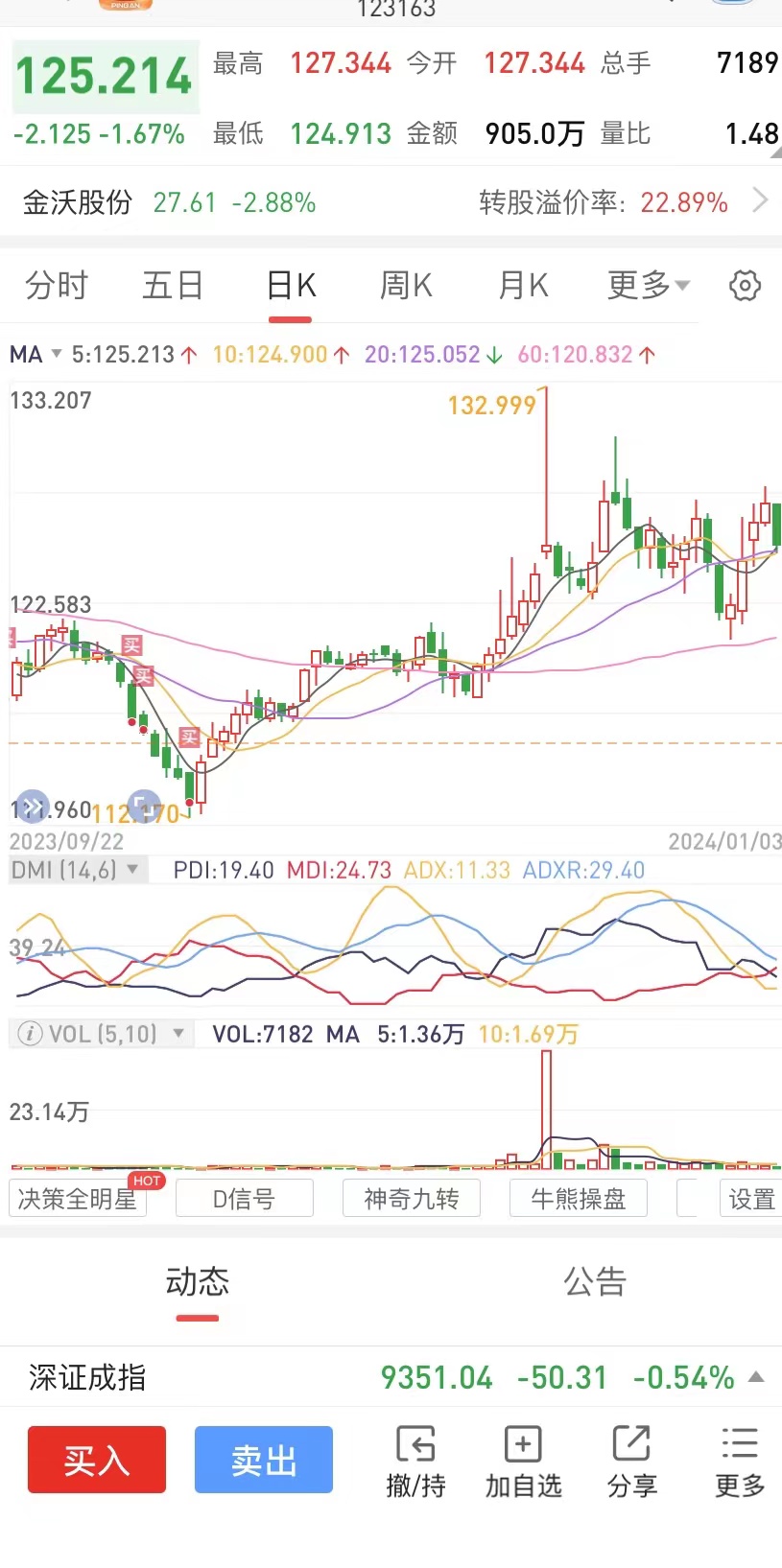The image size is (782, 1568).
Task: Tap the red 买入 button
Action: (x=97, y=1460)
